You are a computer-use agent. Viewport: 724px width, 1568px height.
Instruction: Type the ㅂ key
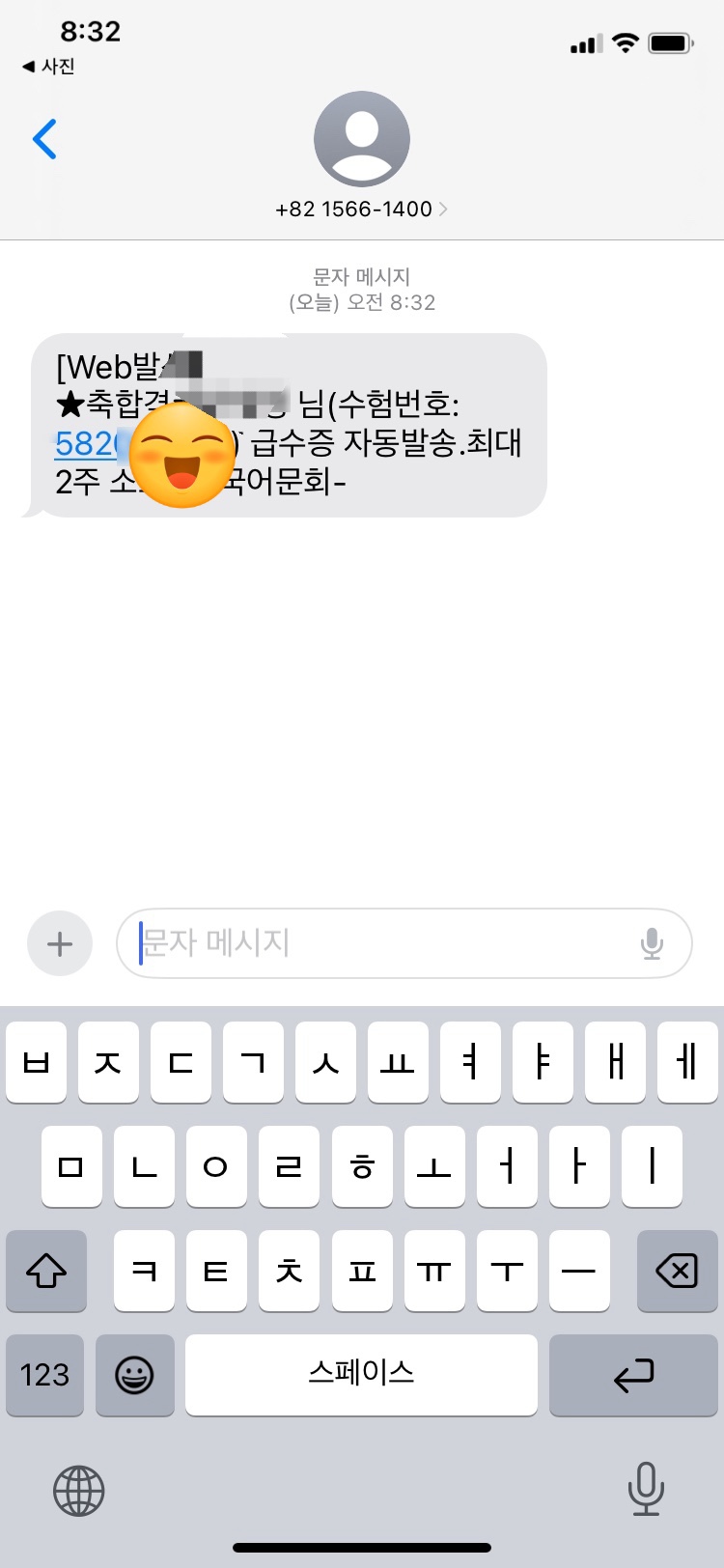click(x=36, y=1062)
